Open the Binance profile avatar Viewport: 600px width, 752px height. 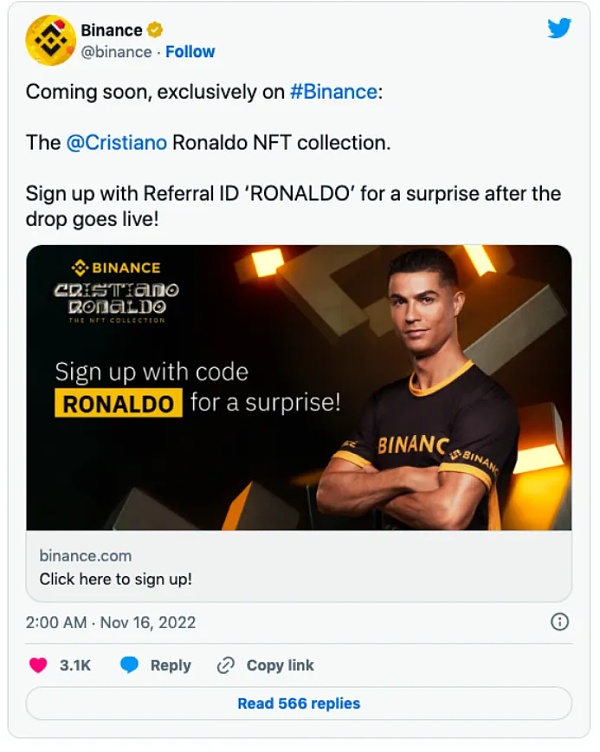coord(49,40)
